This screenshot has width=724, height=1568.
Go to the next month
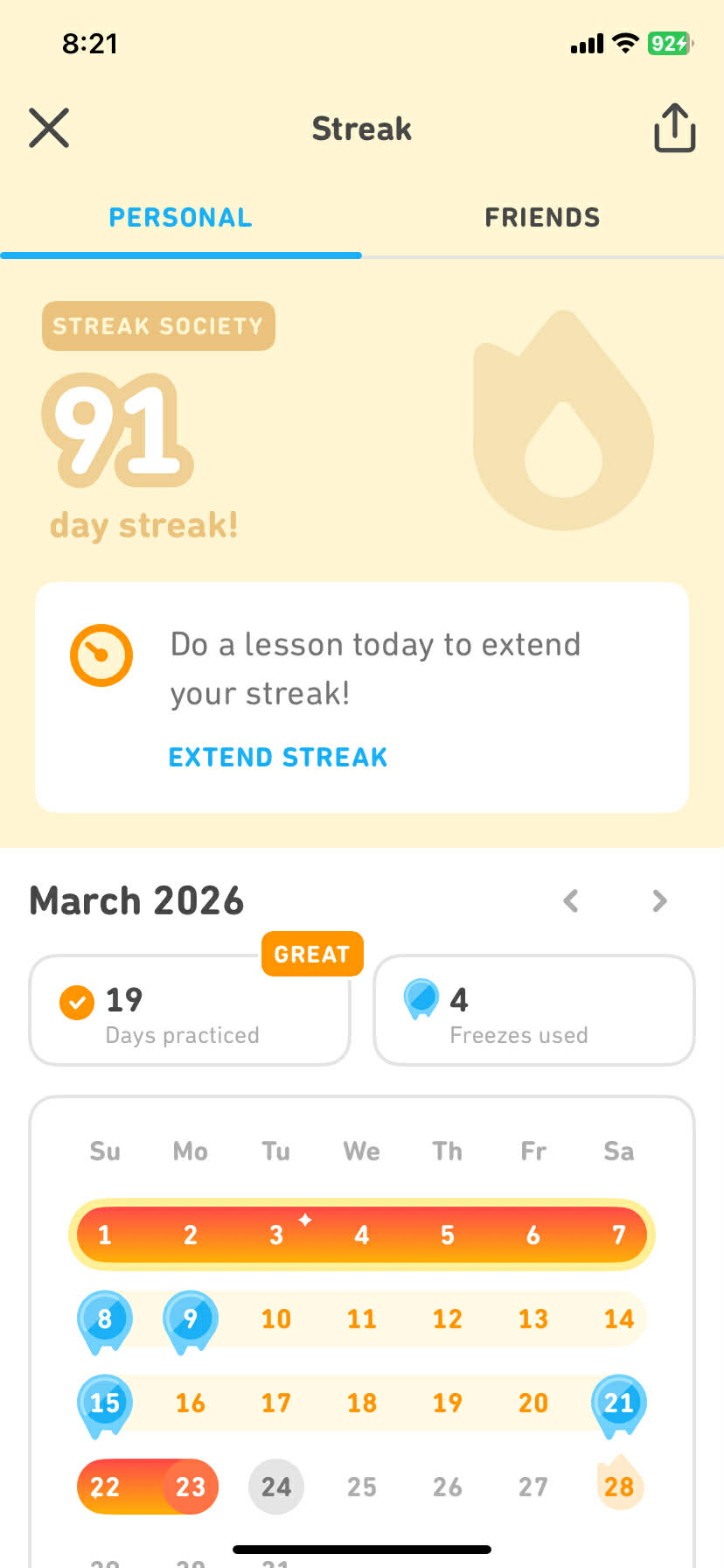pos(660,900)
